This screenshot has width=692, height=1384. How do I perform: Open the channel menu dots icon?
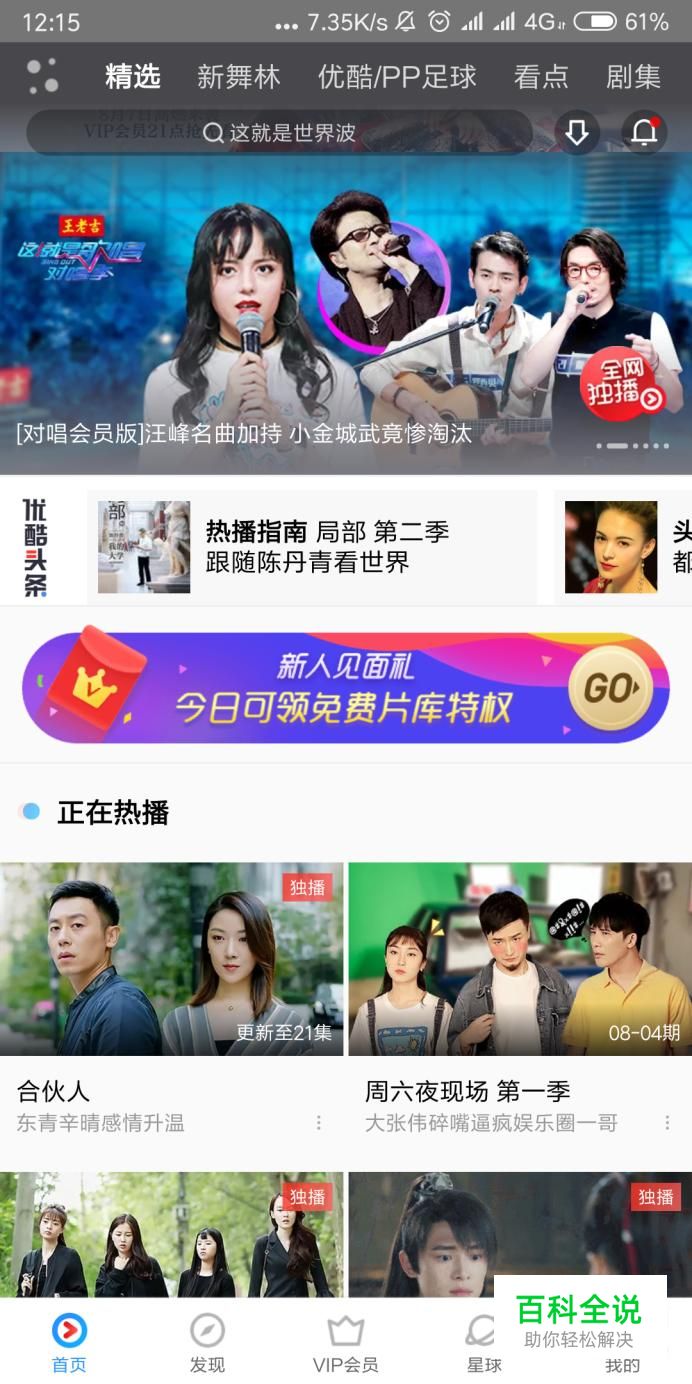pos(42,76)
